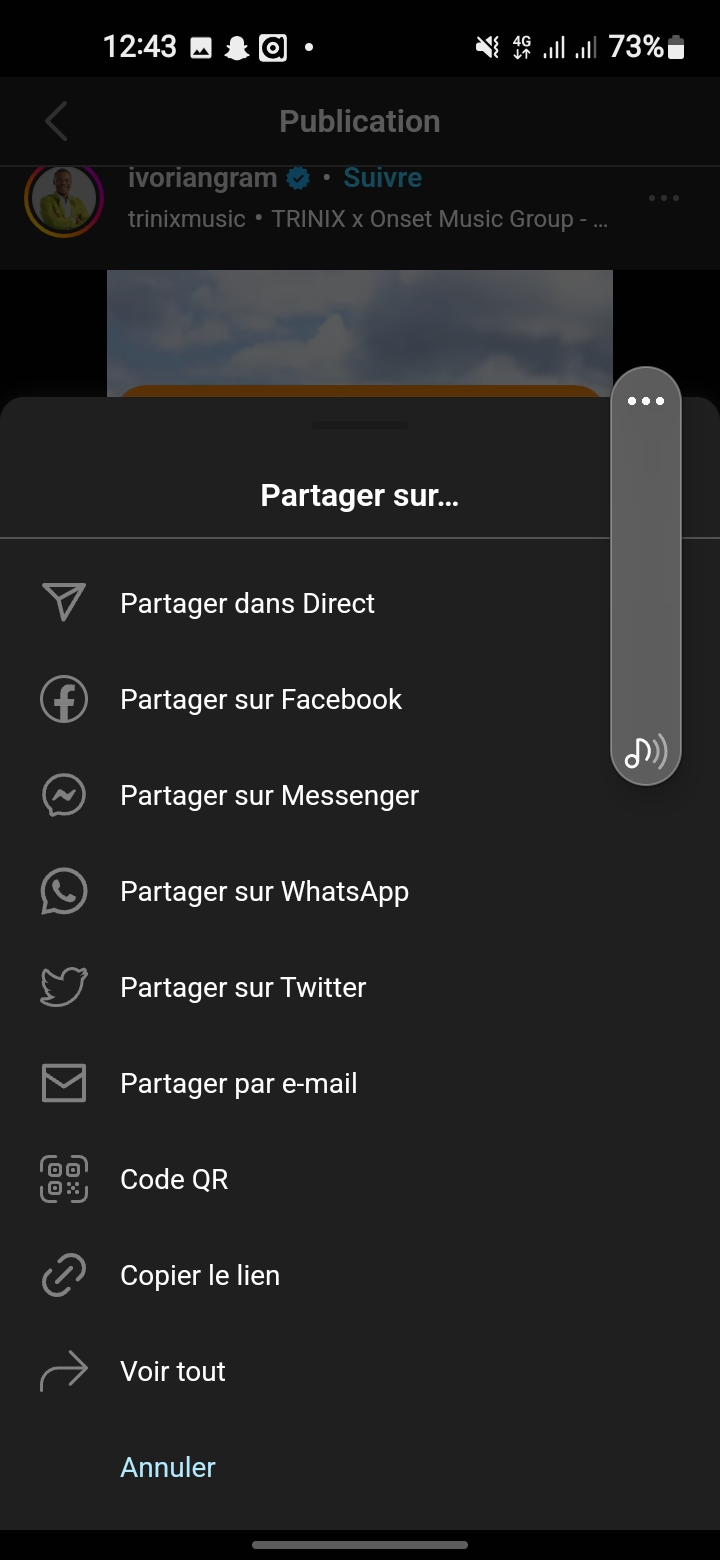Go back from Publication screen
Image resolution: width=720 pixels, height=1560 pixels.
coord(56,121)
